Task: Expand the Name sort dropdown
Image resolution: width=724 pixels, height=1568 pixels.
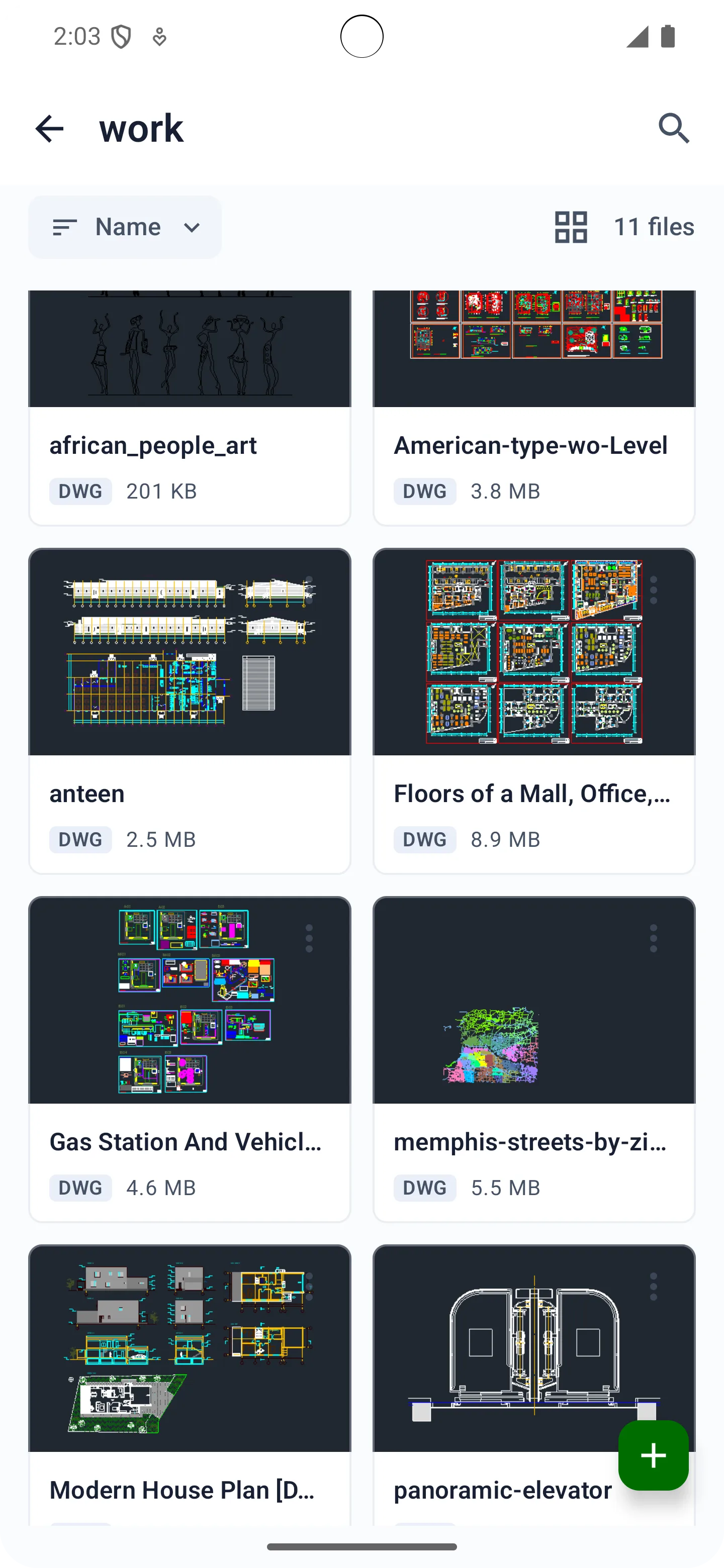Action: coord(125,227)
